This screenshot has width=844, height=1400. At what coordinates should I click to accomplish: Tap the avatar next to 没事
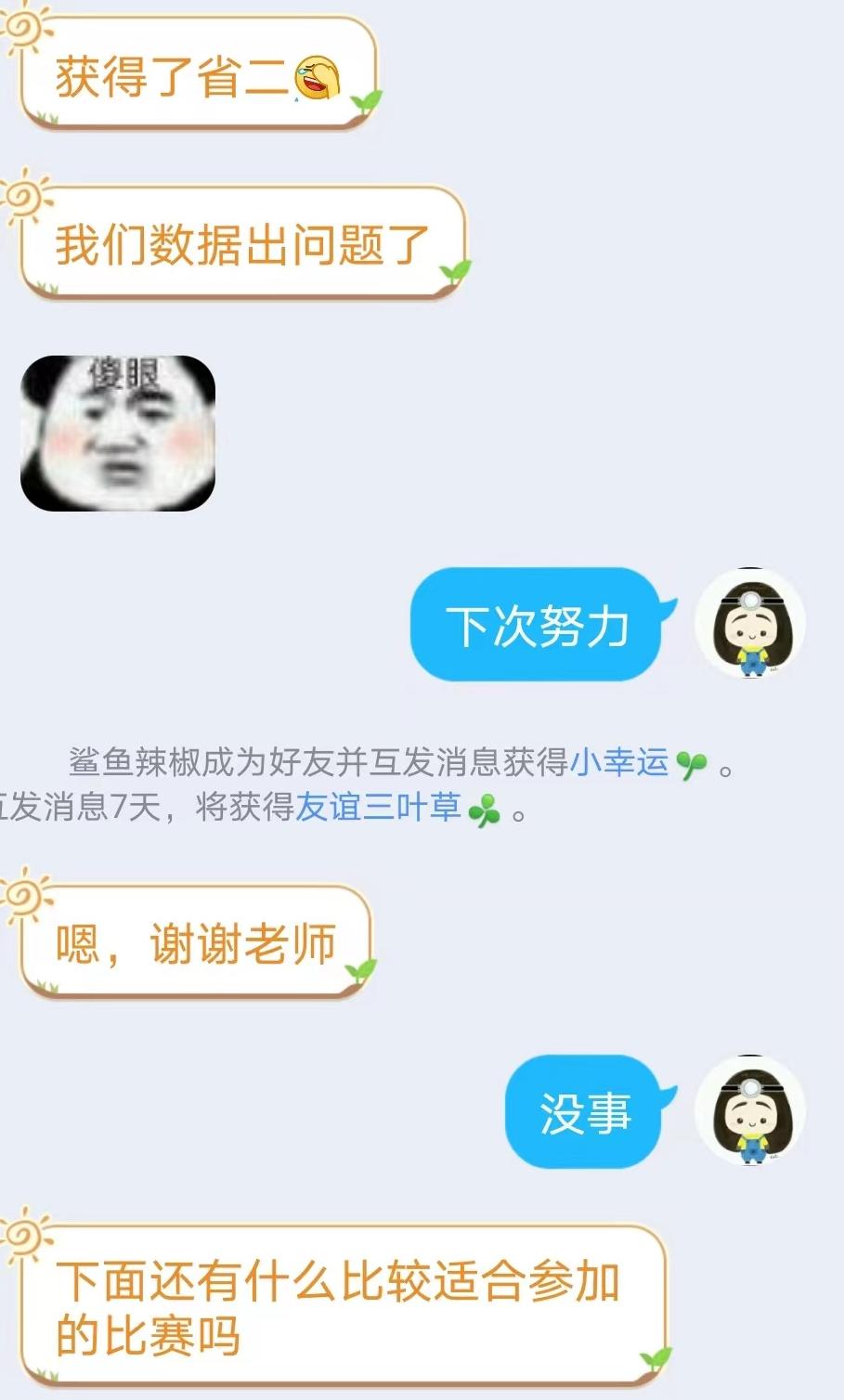(x=750, y=1110)
